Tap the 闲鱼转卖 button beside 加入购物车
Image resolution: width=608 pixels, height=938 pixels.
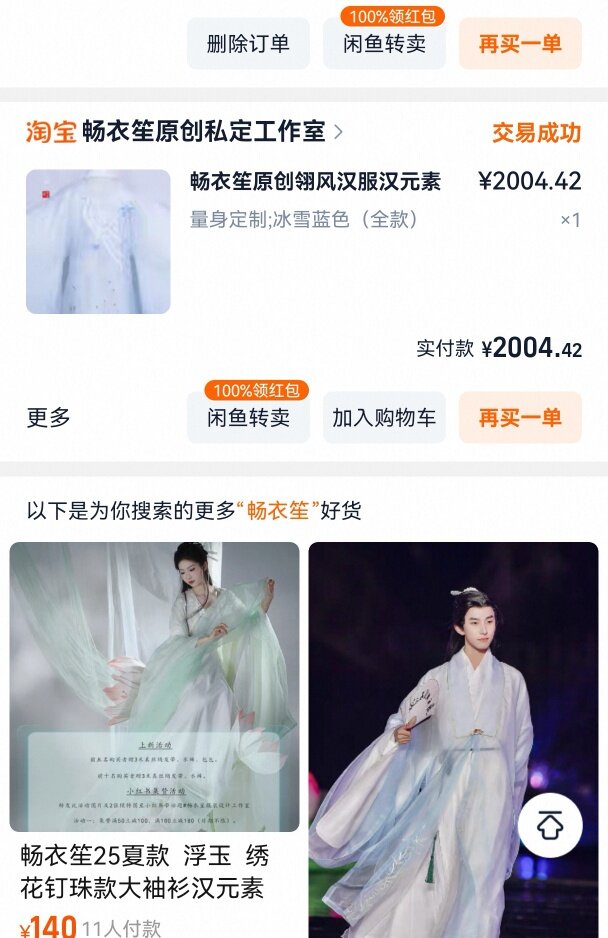tap(248, 417)
